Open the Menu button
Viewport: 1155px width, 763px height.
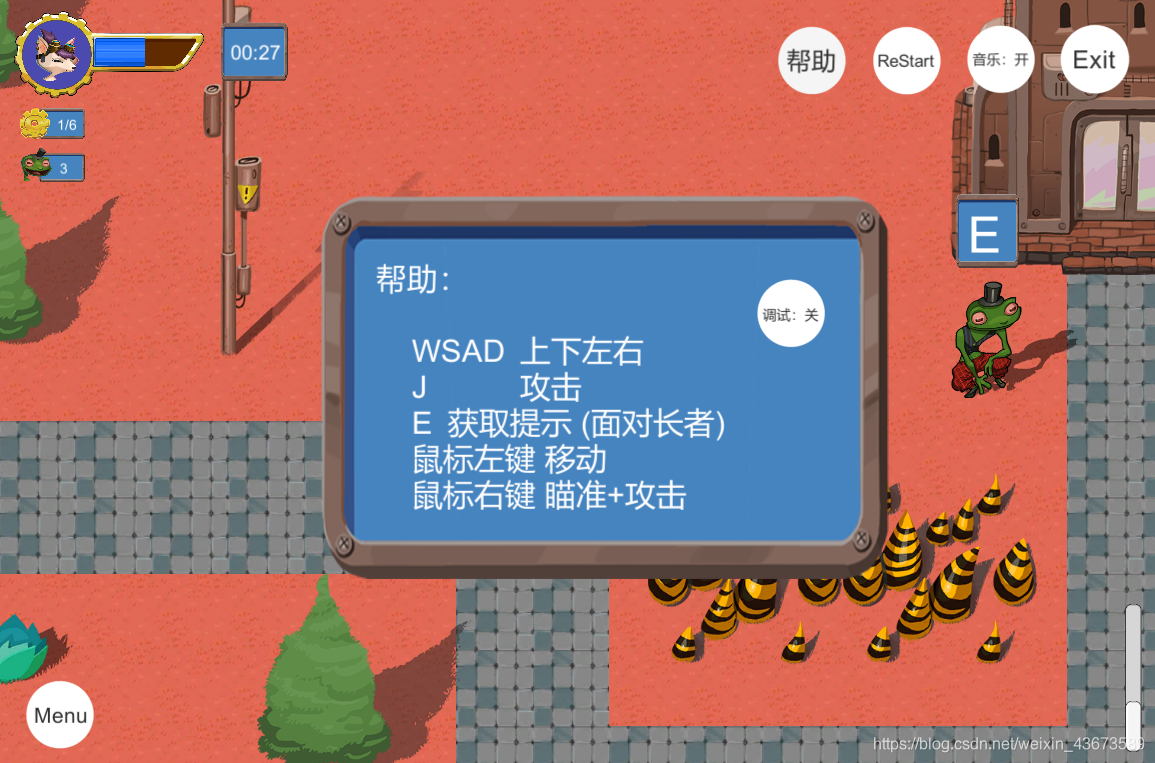pyautogui.click(x=60, y=715)
